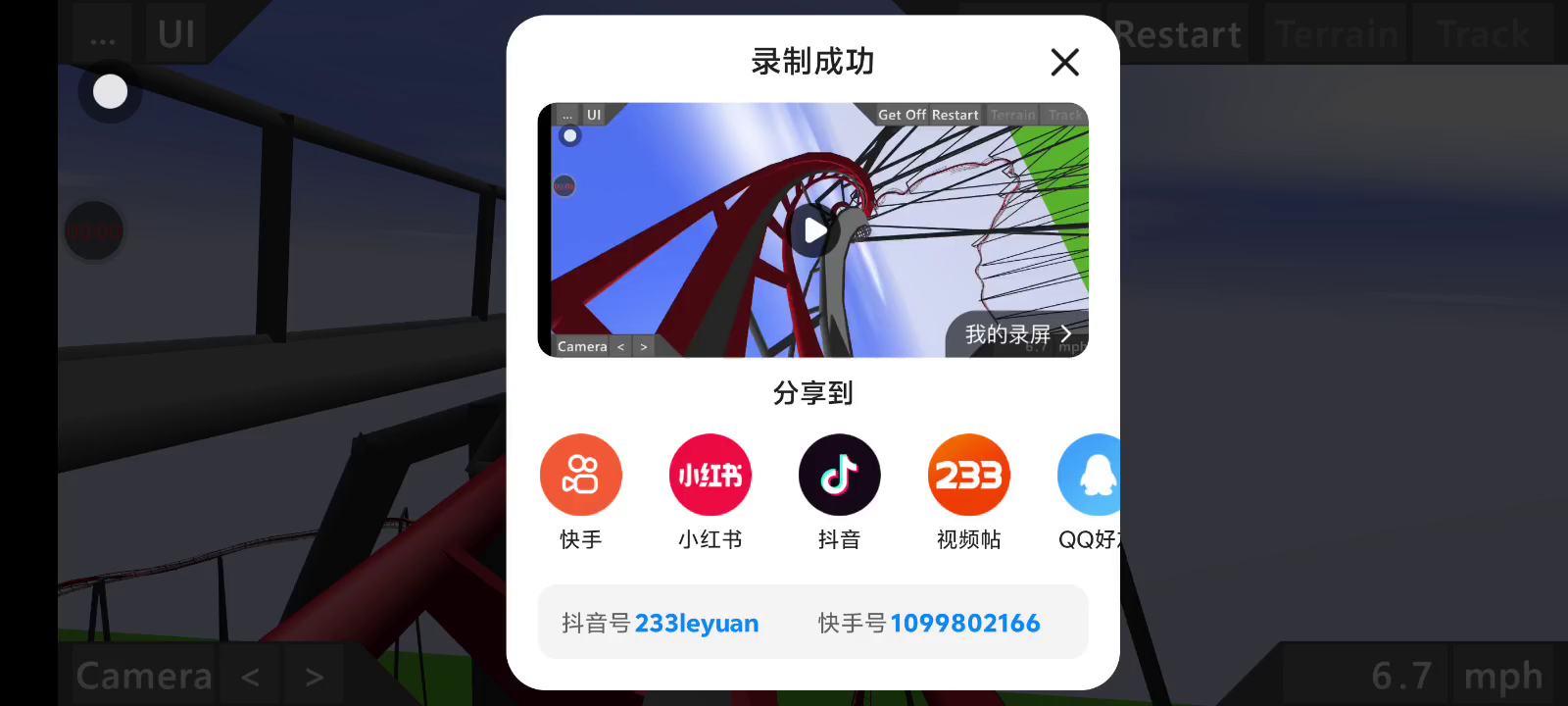The width and height of the screenshot is (1568, 706).
Task: Share to 233 视频帖
Action: [969, 476]
